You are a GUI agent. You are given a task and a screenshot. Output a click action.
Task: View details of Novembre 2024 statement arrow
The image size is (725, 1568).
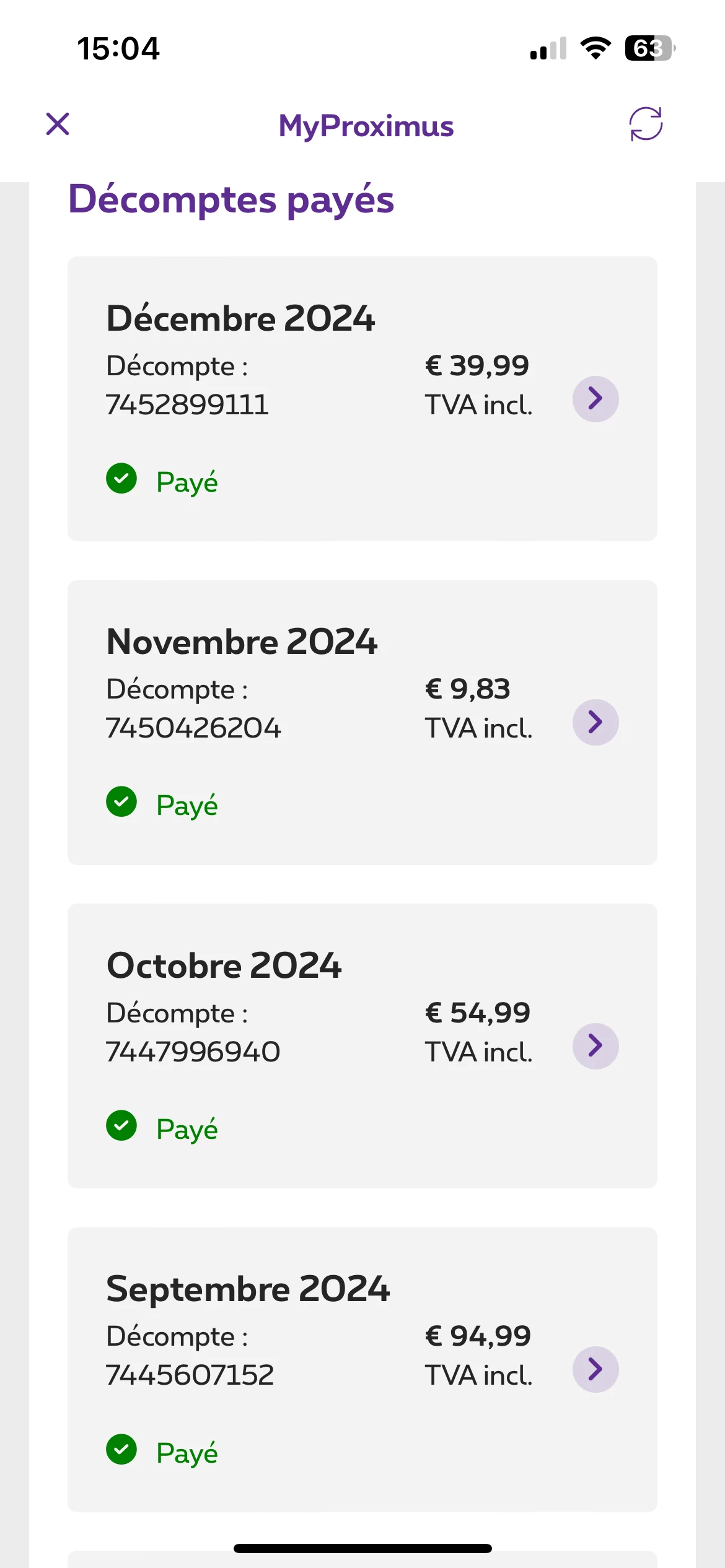coord(595,722)
